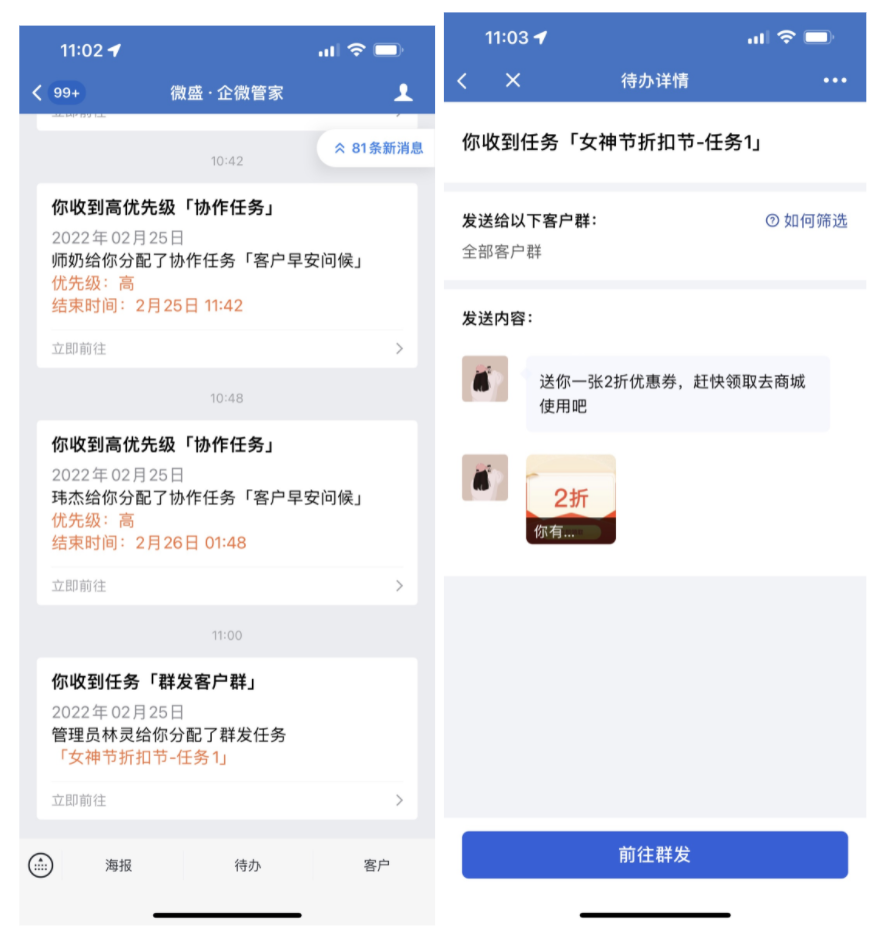
Task: Switch to keyboard input icon
Action: 41,865
